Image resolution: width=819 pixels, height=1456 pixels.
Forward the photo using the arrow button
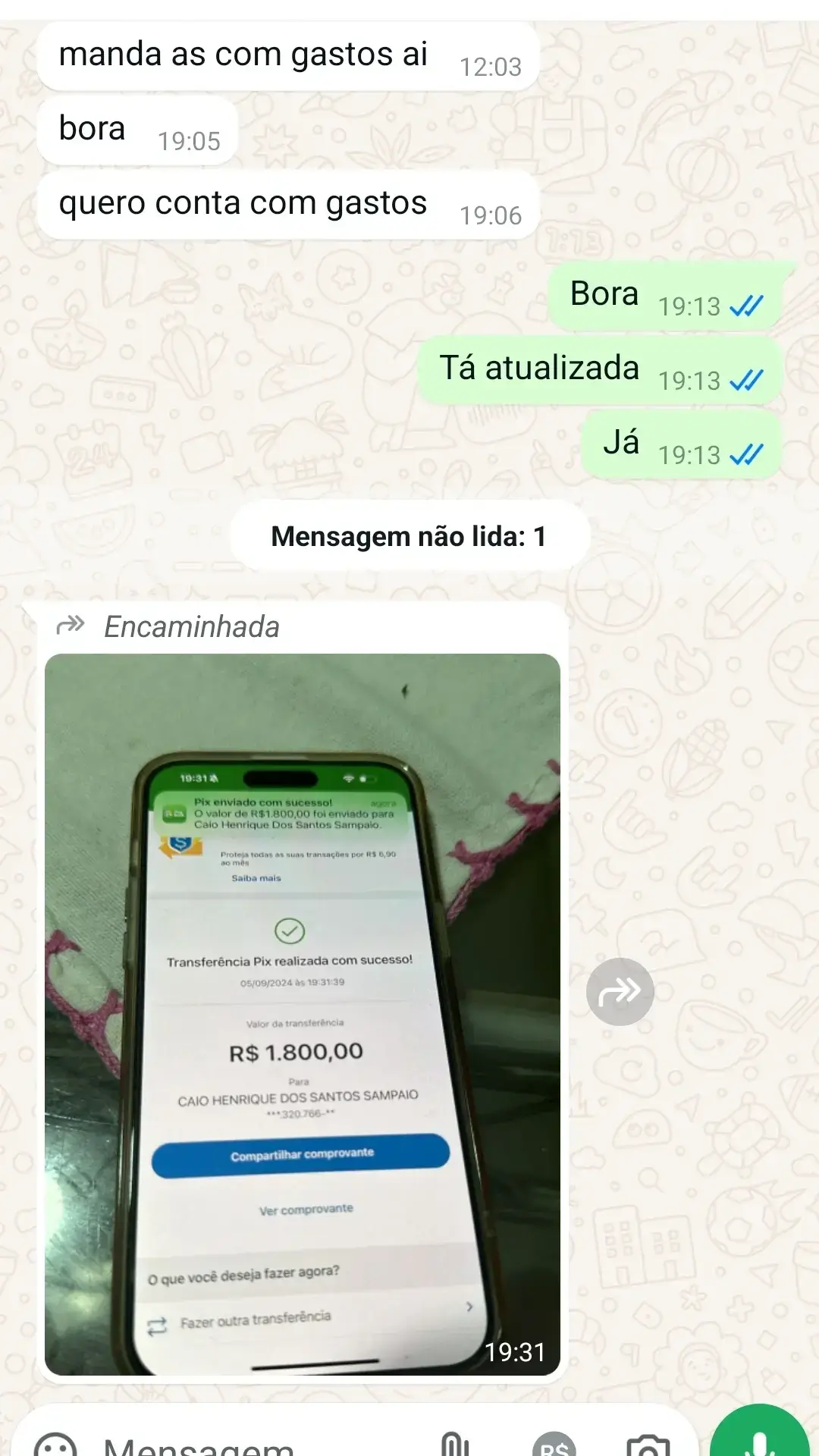click(620, 991)
